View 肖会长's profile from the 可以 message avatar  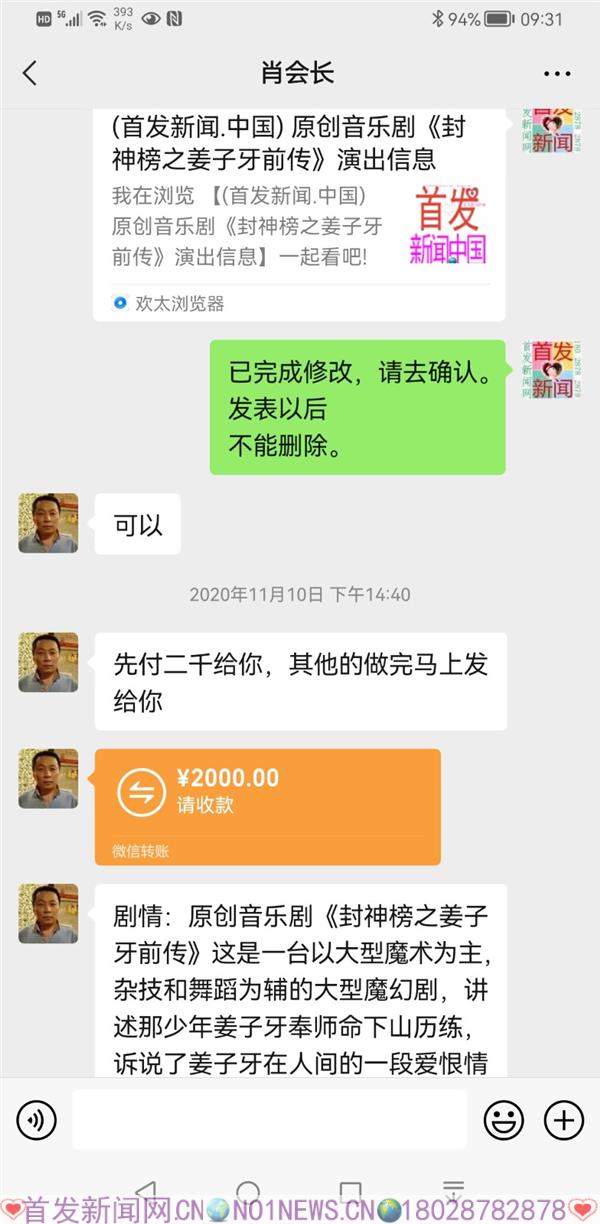point(48,523)
